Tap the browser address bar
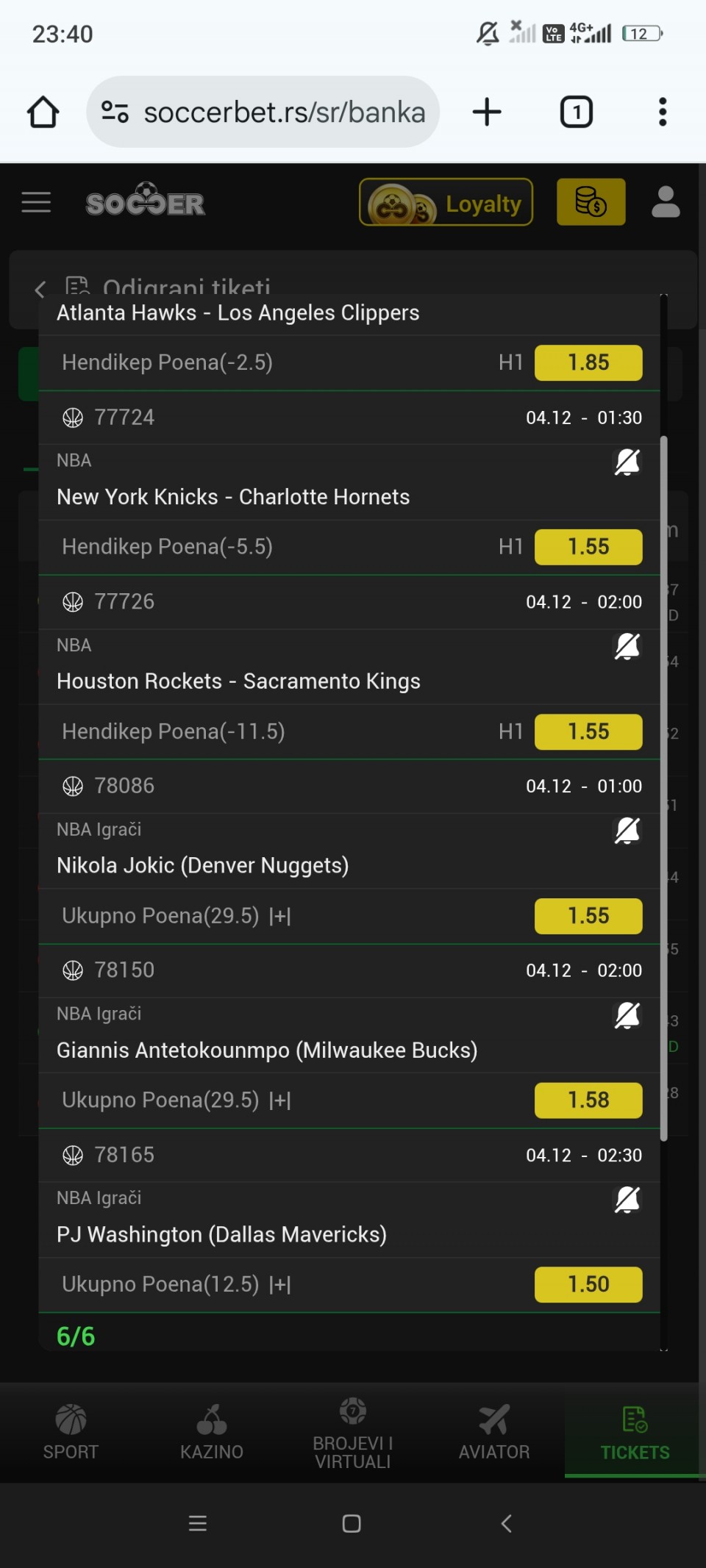 [x=284, y=112]
